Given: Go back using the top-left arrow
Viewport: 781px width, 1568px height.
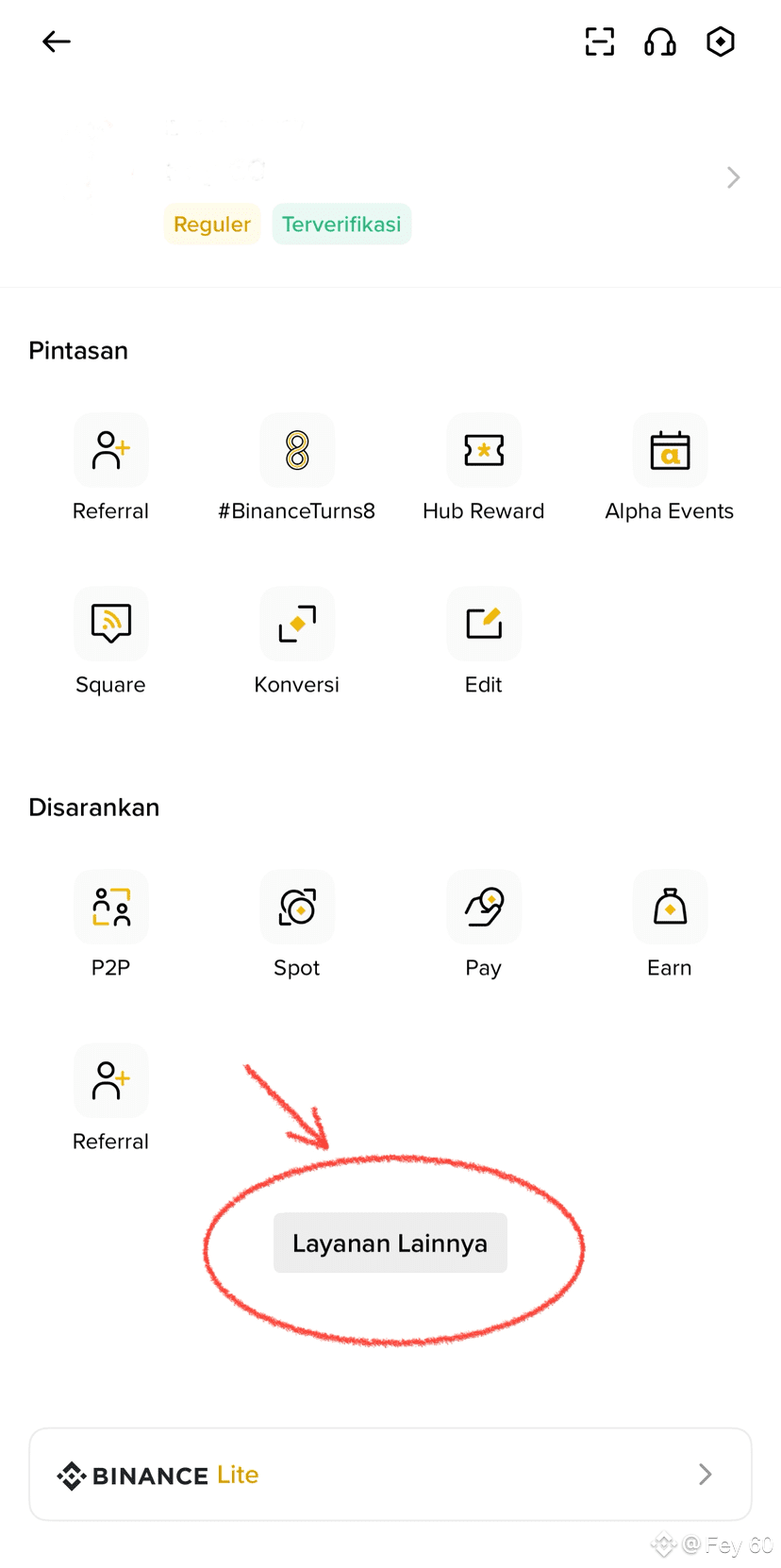Looking at the screenshot, I should [57, 42].
